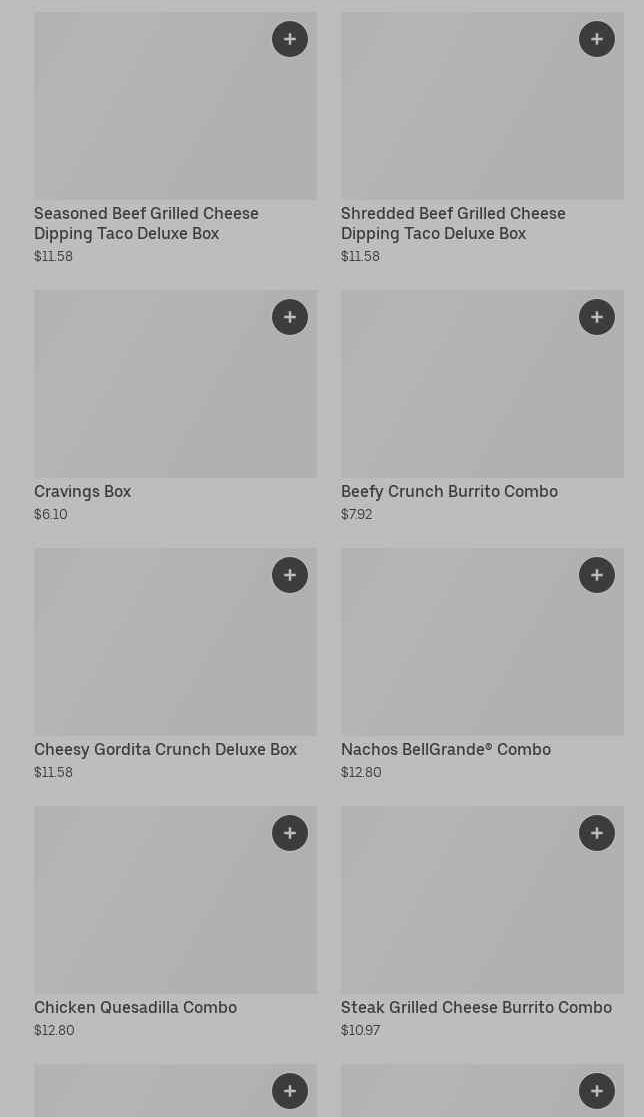The height and width of the screenshot is (1117, 644).
Task: Add Seasoned Beef Grilled Cheese Dipping Taco Box
Action: click(290, 39)
